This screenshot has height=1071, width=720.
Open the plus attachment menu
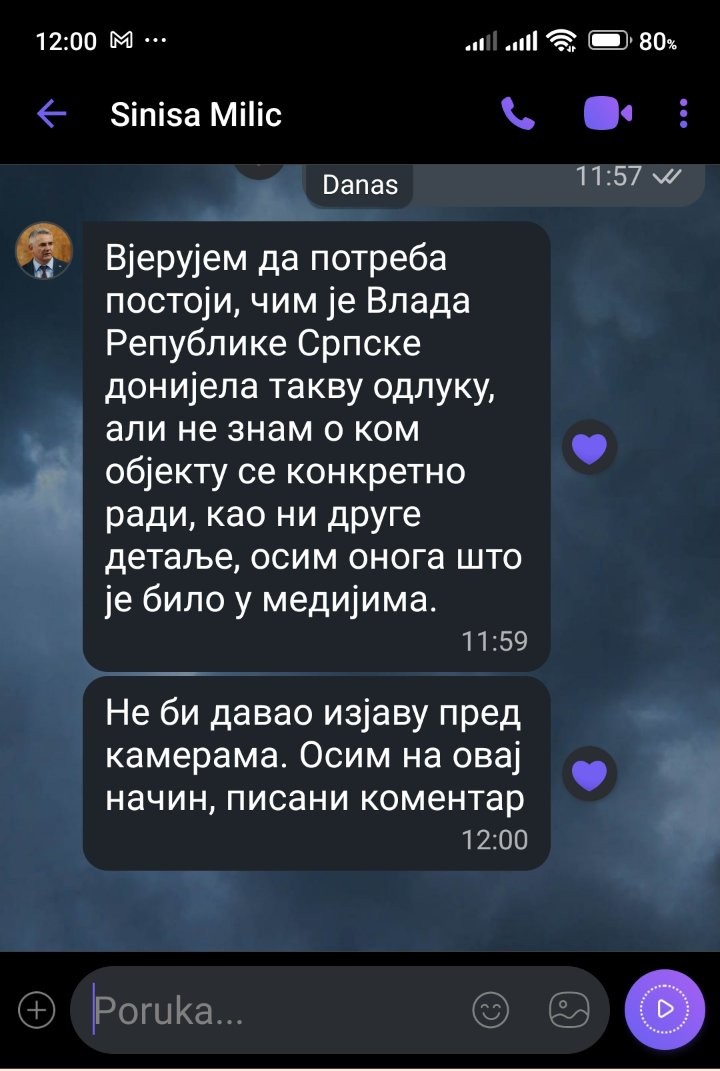[x=37, y=1010]
